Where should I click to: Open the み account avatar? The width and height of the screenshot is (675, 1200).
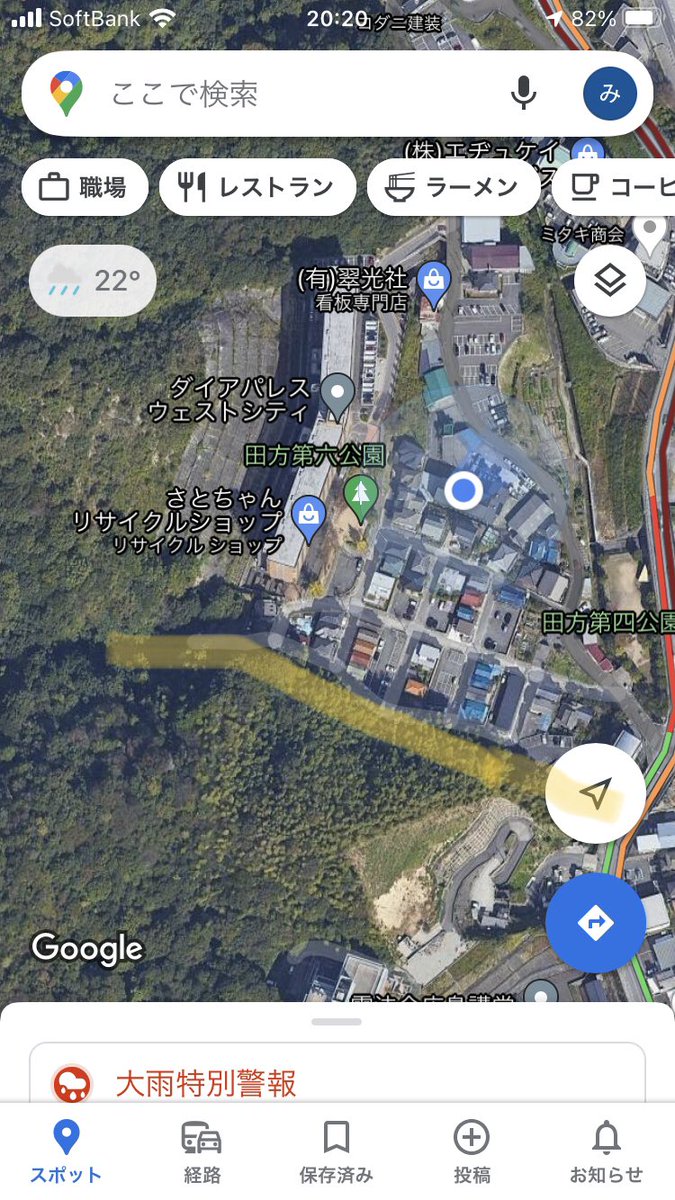(x=609, y=94)
